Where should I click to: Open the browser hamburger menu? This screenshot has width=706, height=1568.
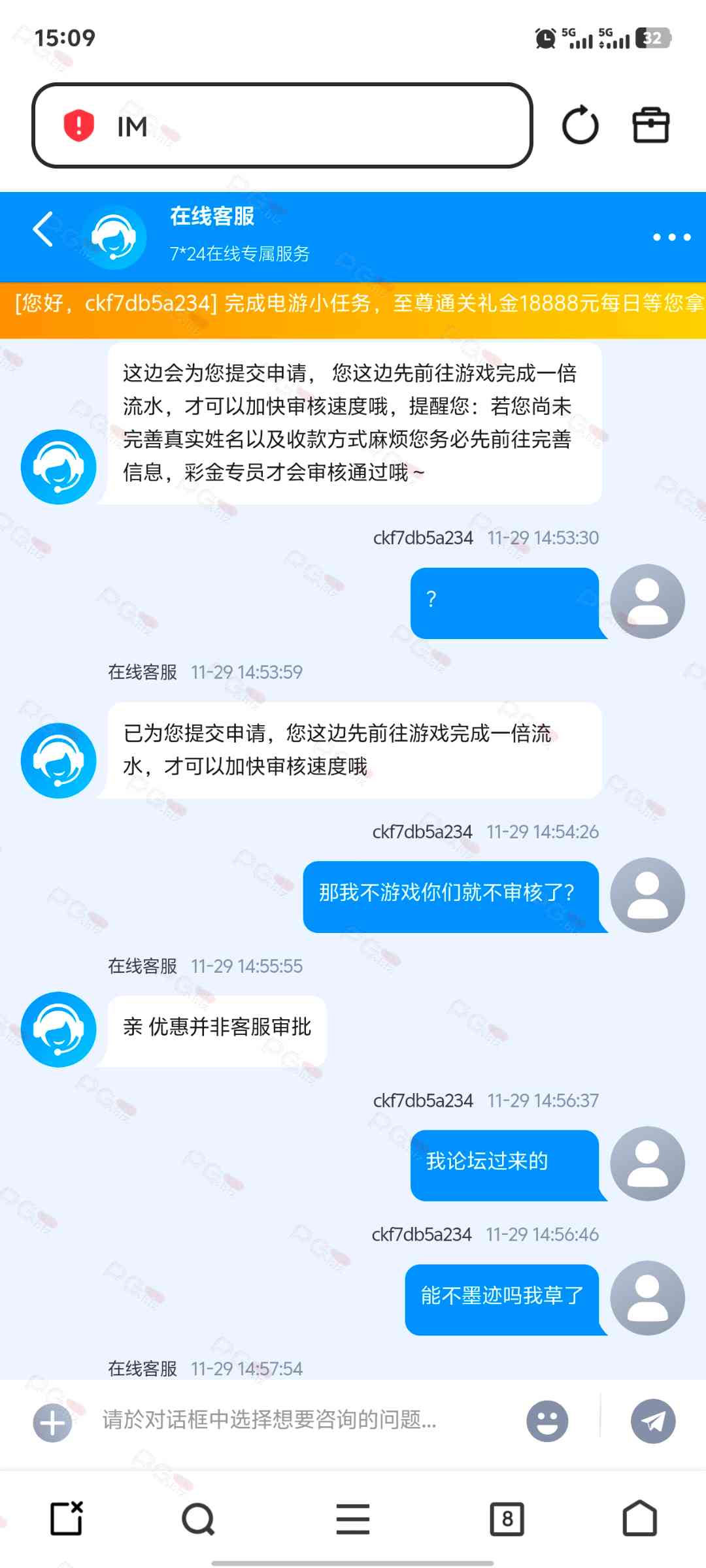(x=353, y=1518)
